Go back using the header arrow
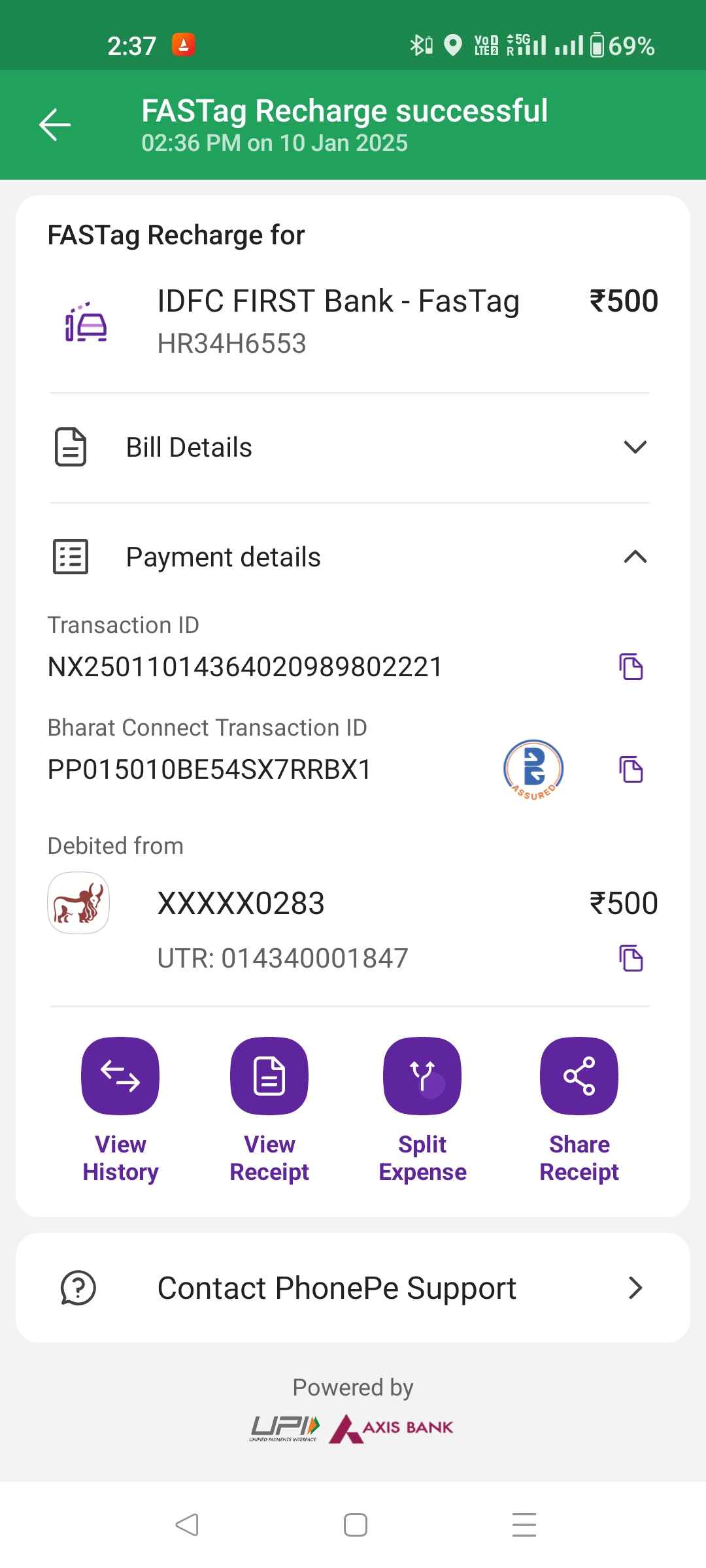The height and width of the screenshot is (1568, 706). coord(55,125)
